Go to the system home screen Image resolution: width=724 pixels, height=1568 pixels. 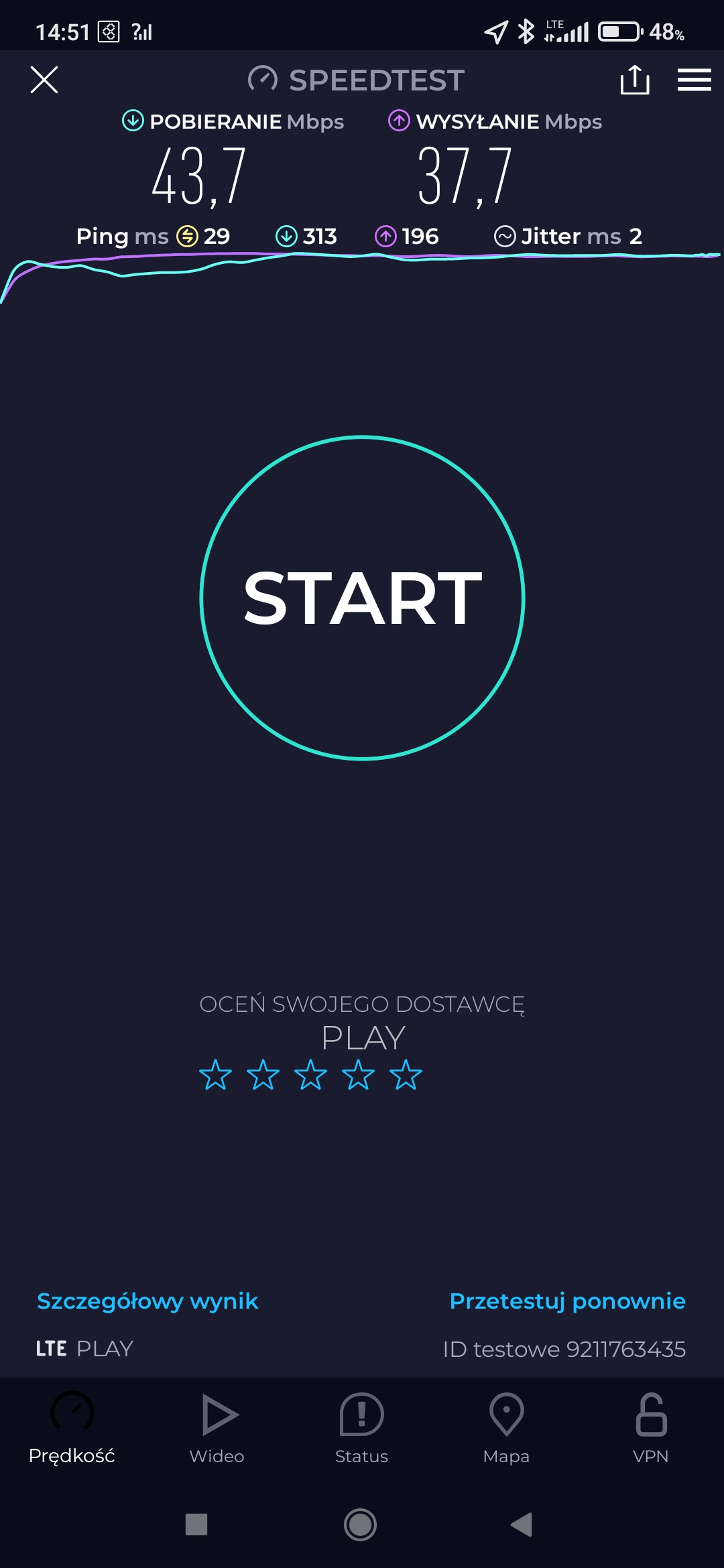[x=361, y=1524]
